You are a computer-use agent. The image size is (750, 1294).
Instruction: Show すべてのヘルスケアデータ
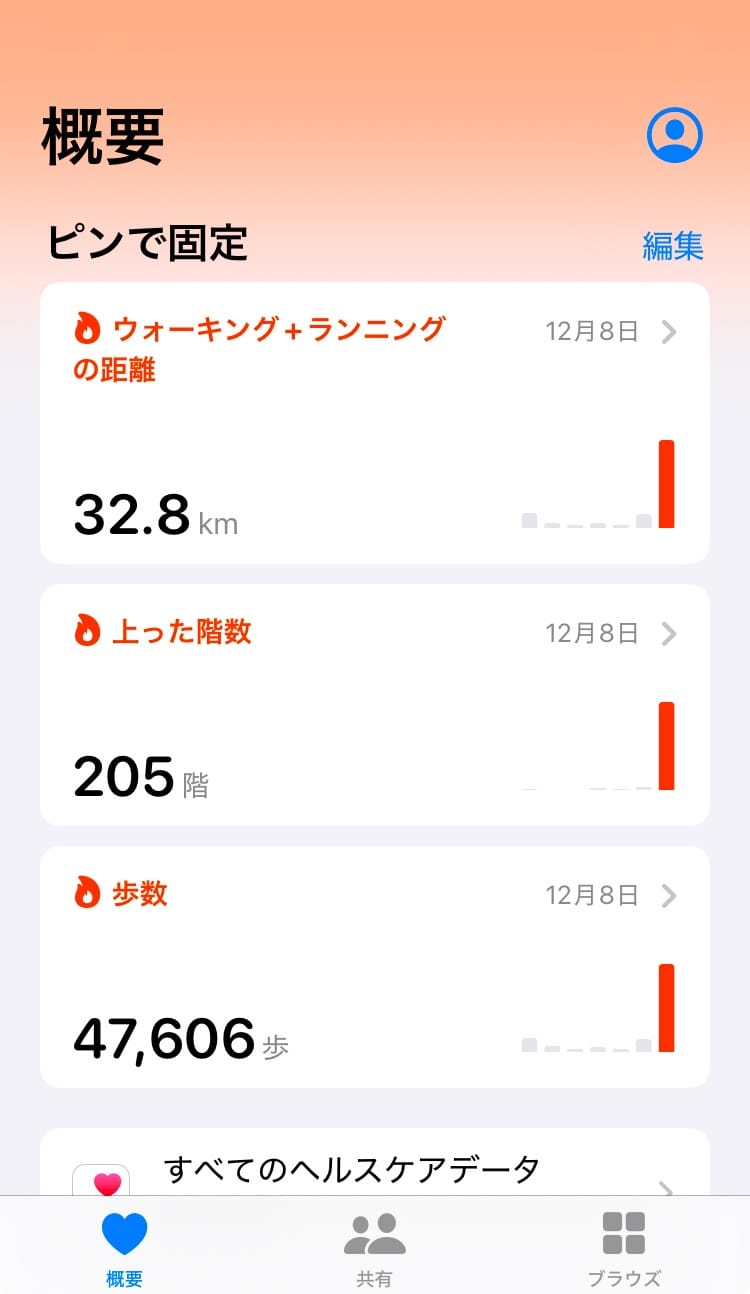[x=375, y=1170]
